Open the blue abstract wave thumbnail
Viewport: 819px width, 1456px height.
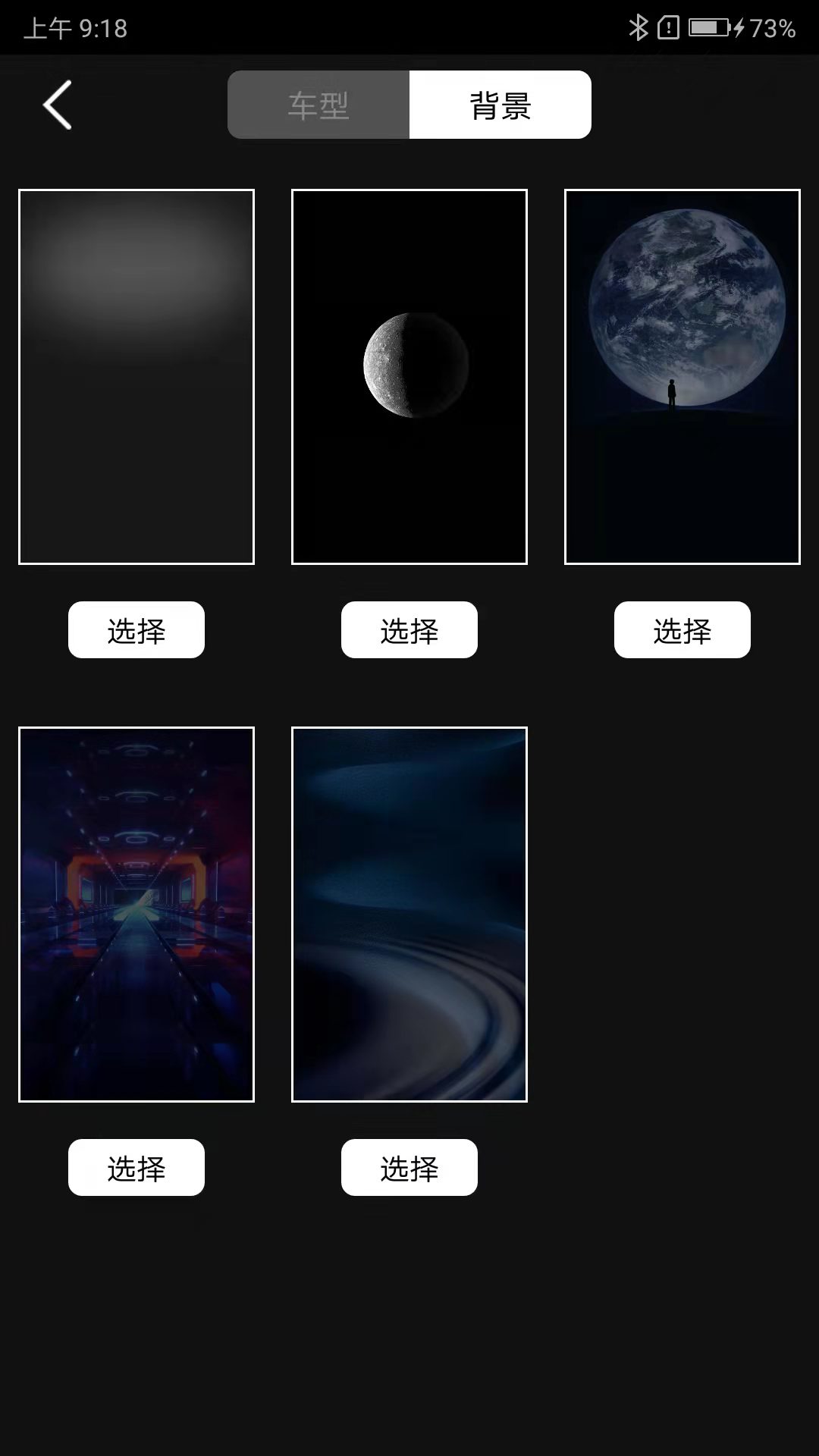tap(409, 914)
